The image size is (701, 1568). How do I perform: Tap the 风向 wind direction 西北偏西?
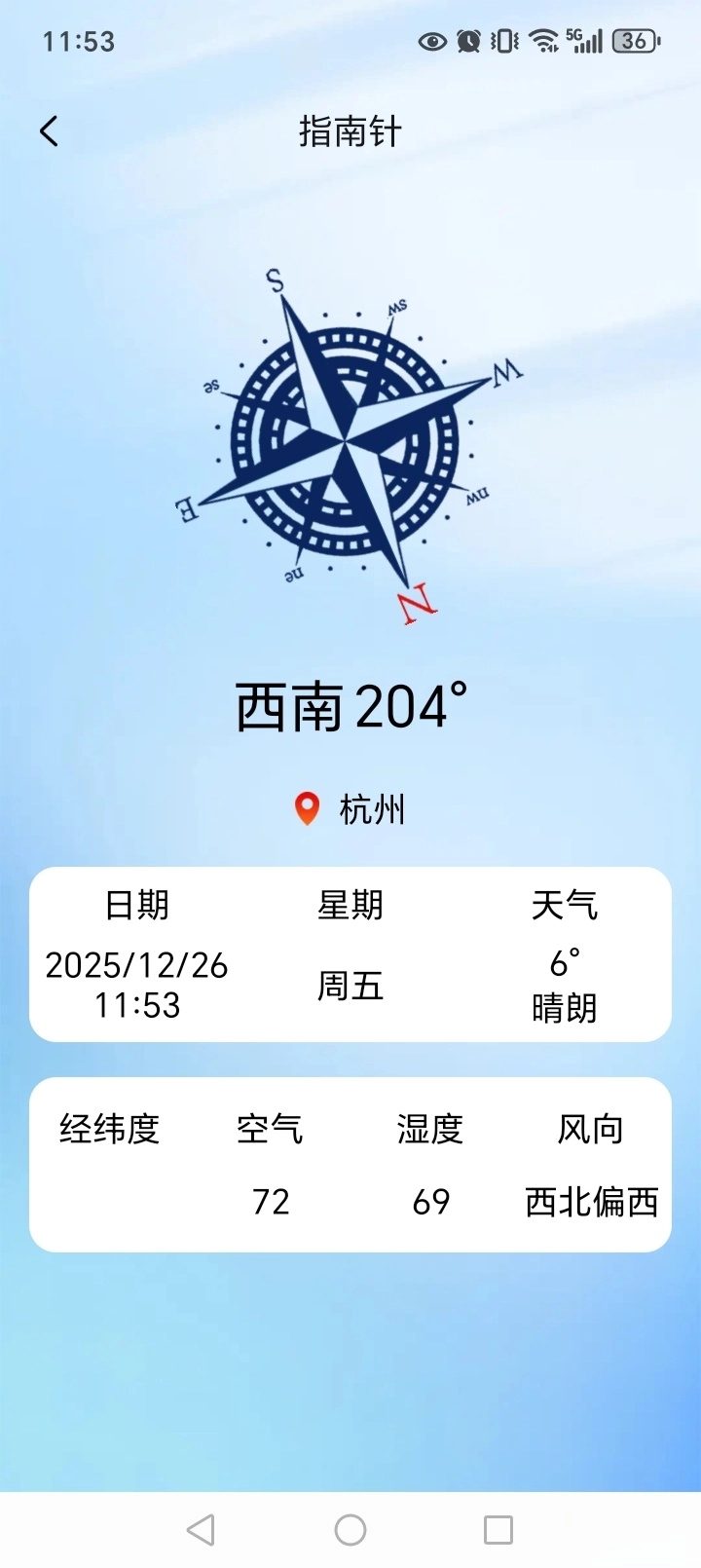click(x=592, y=1204)
